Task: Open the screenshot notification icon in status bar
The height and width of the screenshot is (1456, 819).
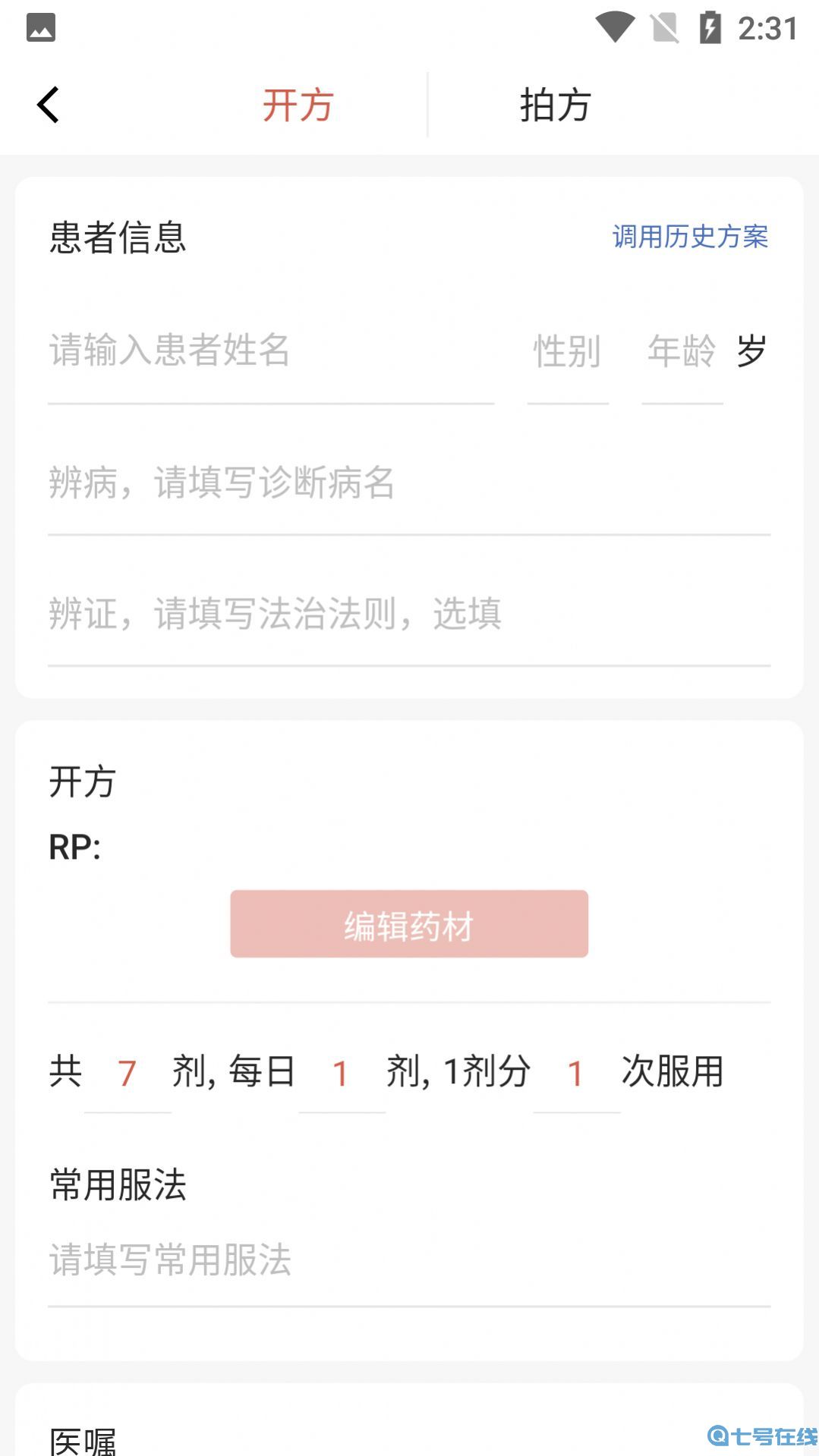Action: coord(42,27)
